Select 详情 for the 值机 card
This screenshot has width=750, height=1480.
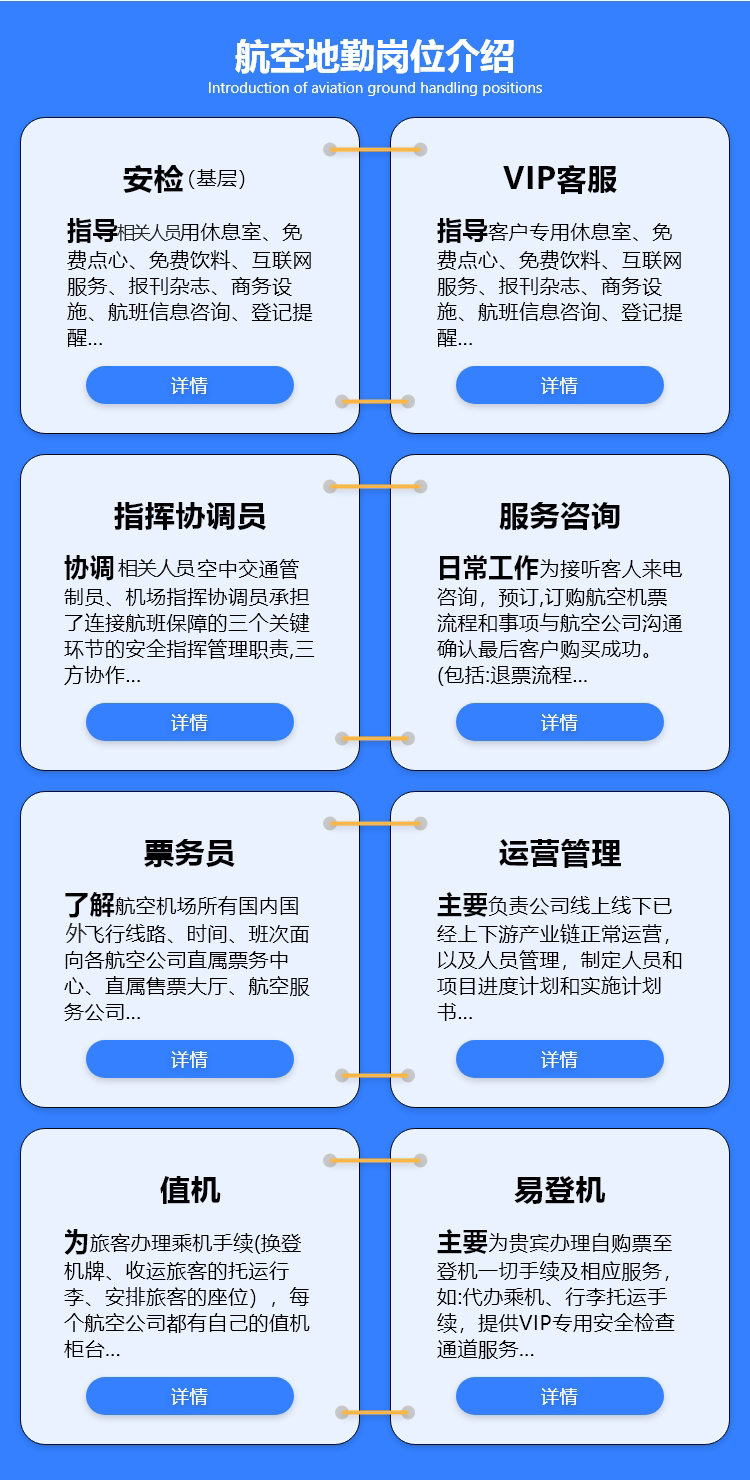pos(190,1396)
